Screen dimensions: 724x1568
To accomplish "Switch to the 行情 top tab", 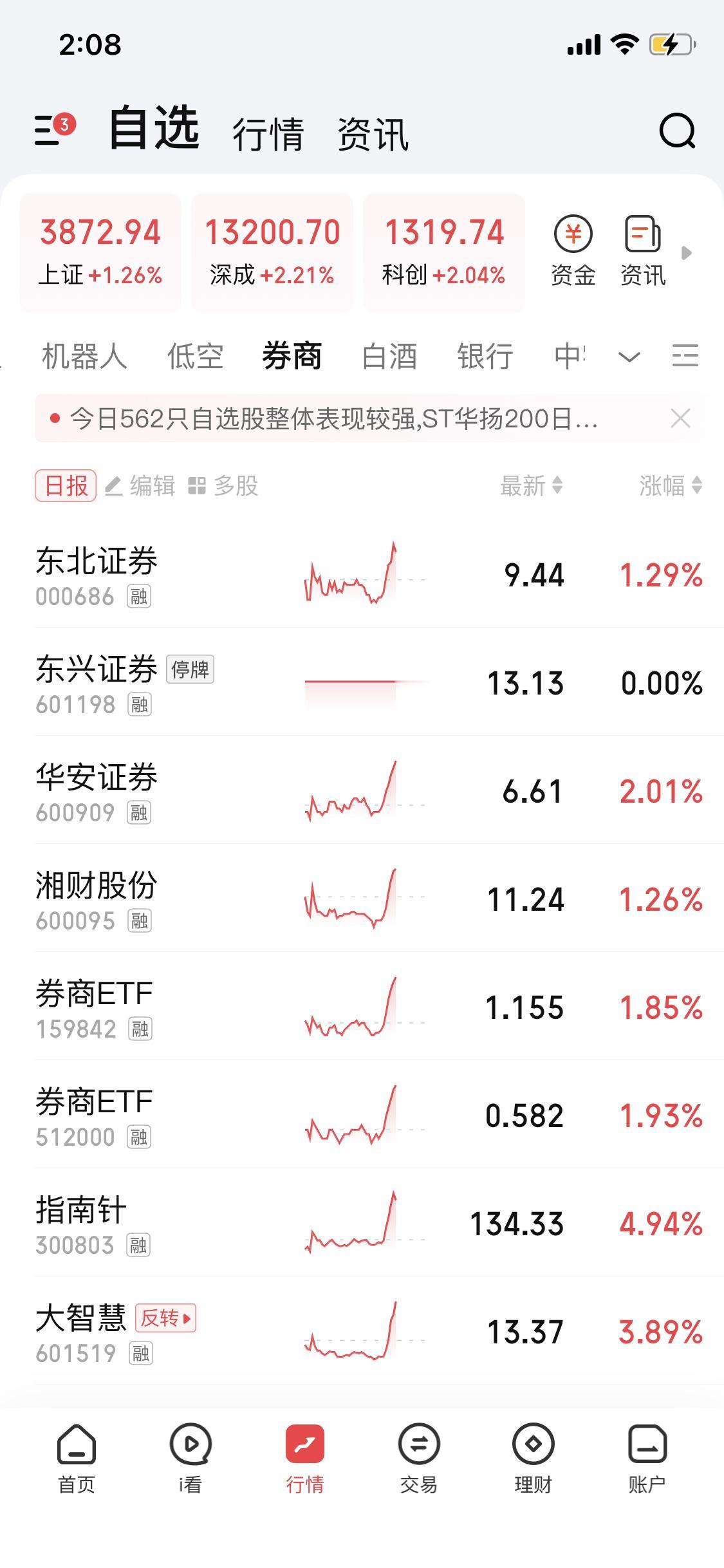I will 268,134.
